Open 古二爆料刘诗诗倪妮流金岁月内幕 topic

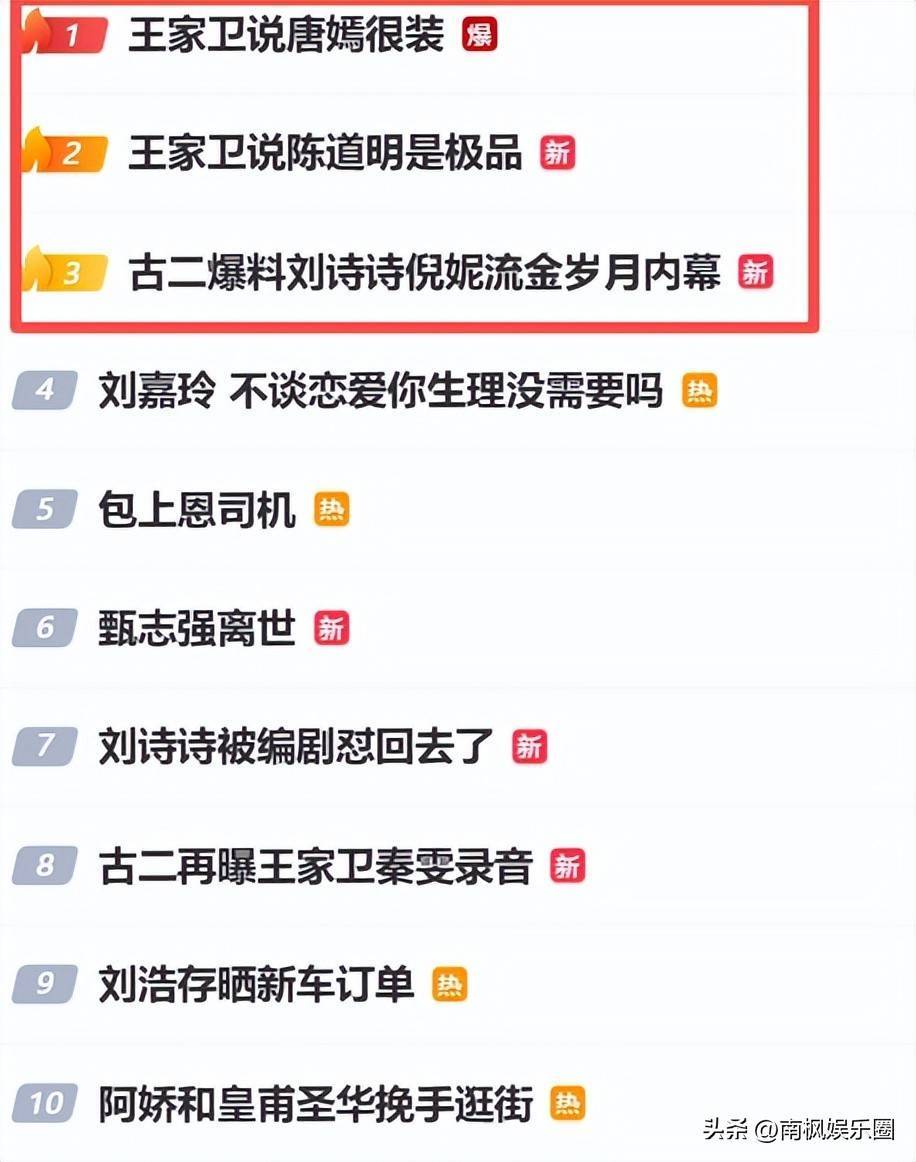tap(424, 272)
